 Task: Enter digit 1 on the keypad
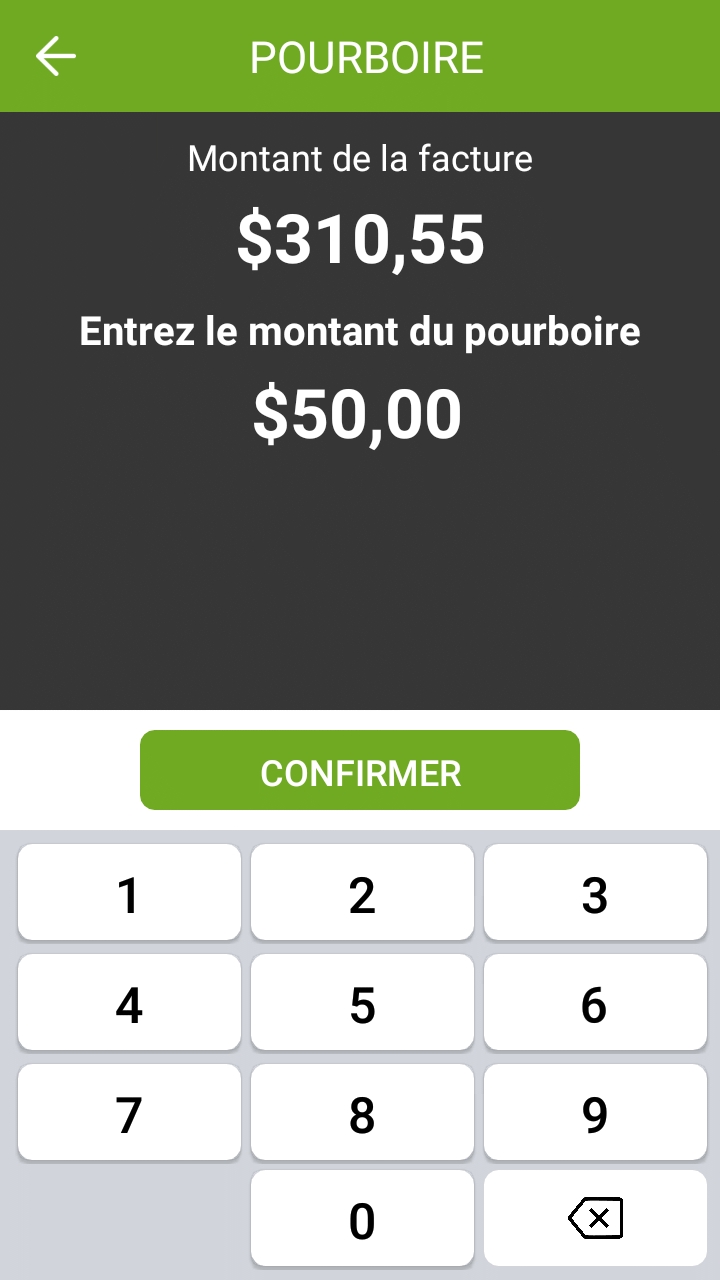tap(129, 893)
